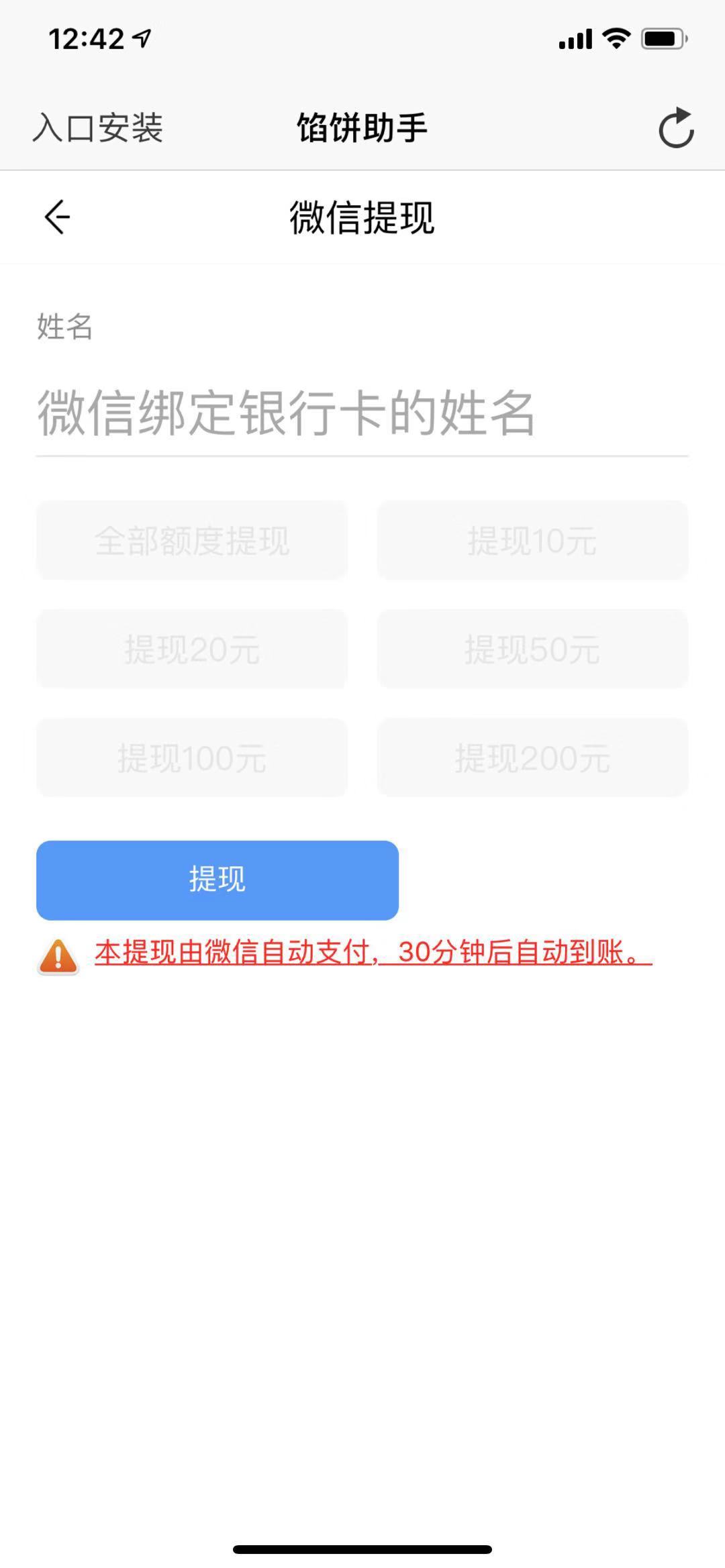
Task: Select the 提现200元 option
Action: pyautogui.click(x=532, y=758)
